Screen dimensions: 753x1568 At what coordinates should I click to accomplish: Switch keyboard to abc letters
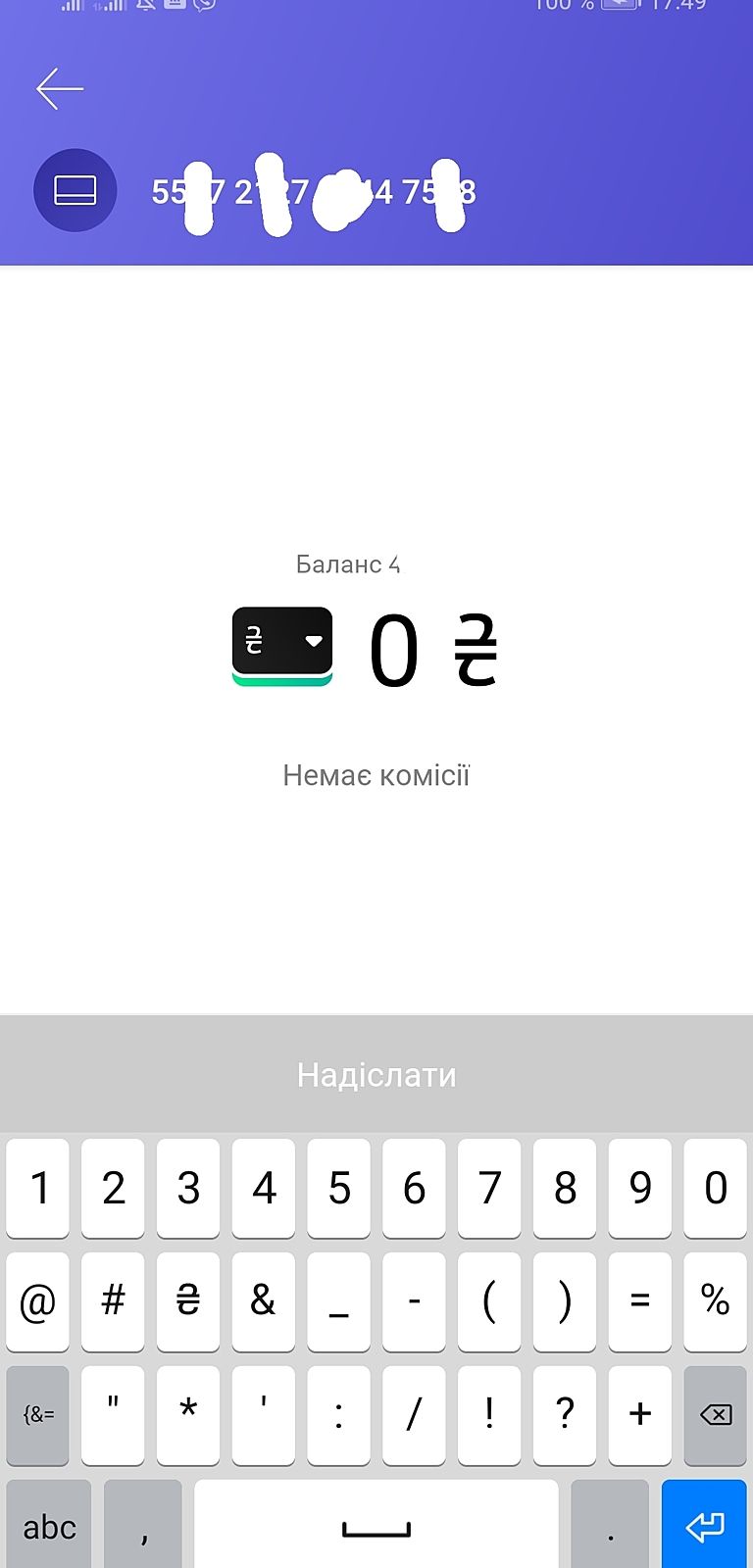tap(49, 1526)
